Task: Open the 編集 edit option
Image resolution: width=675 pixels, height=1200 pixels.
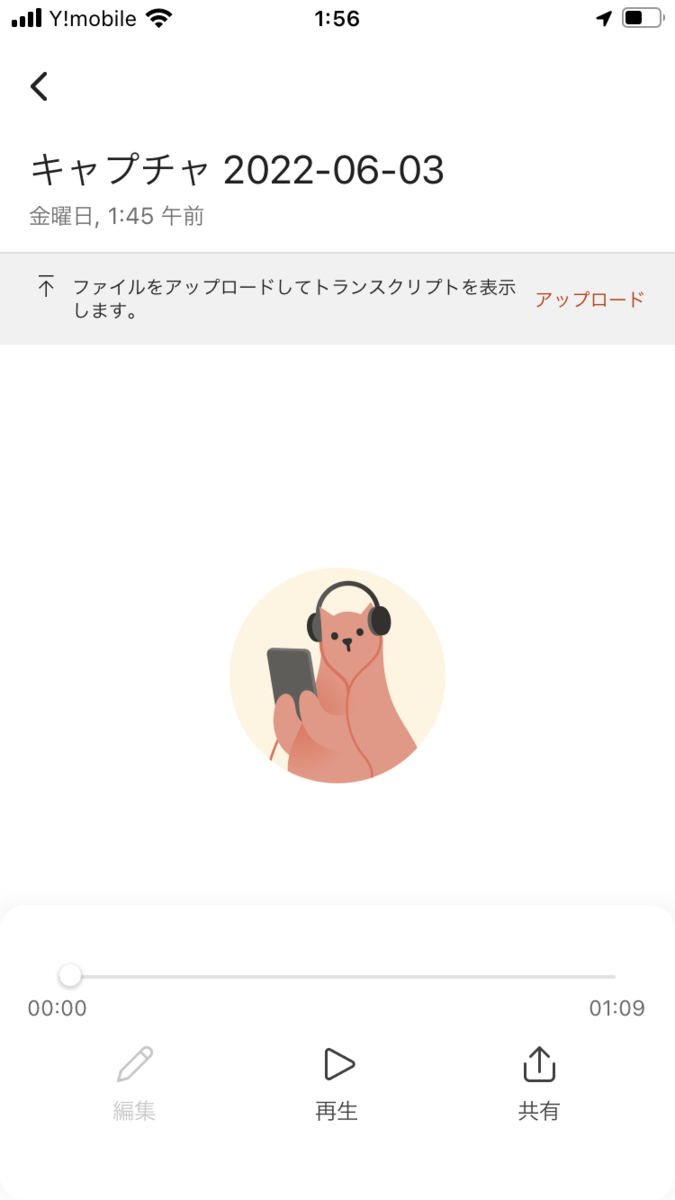Action: 135,1084
